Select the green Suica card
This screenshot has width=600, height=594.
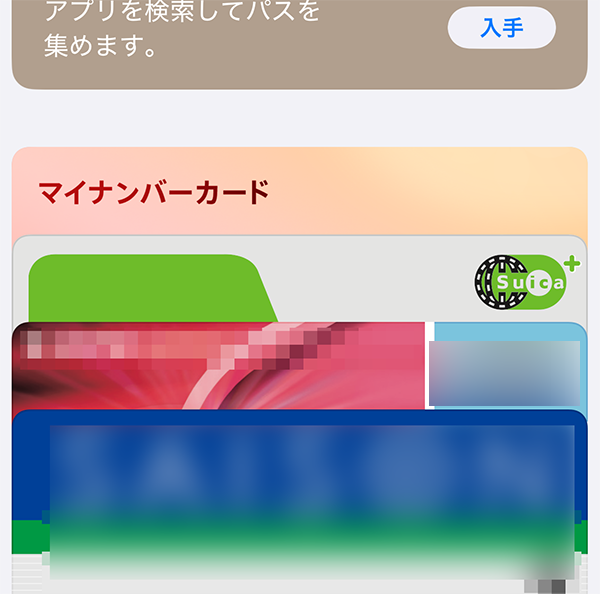[x=299, y=280]
